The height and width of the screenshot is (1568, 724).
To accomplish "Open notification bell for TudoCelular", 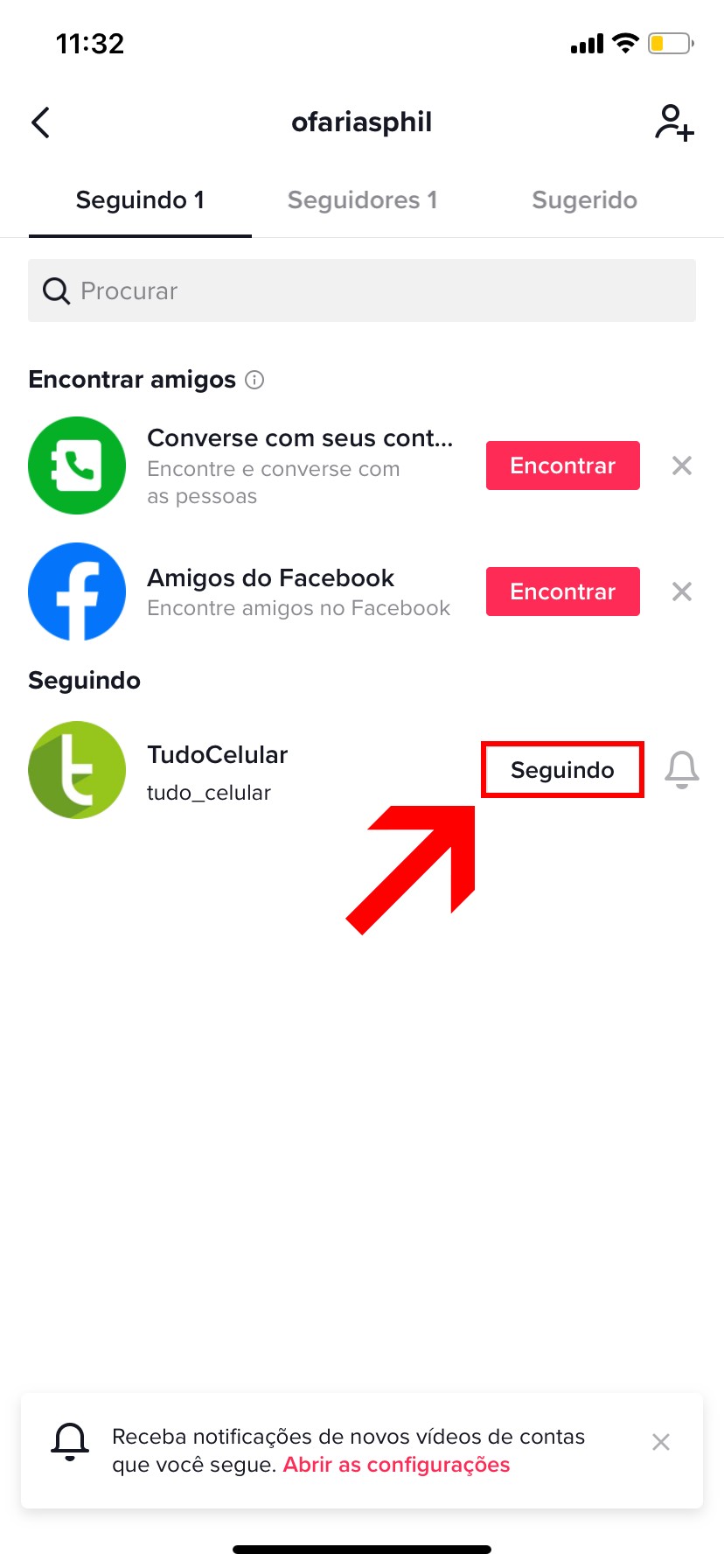I will click(x=682, y=770).
